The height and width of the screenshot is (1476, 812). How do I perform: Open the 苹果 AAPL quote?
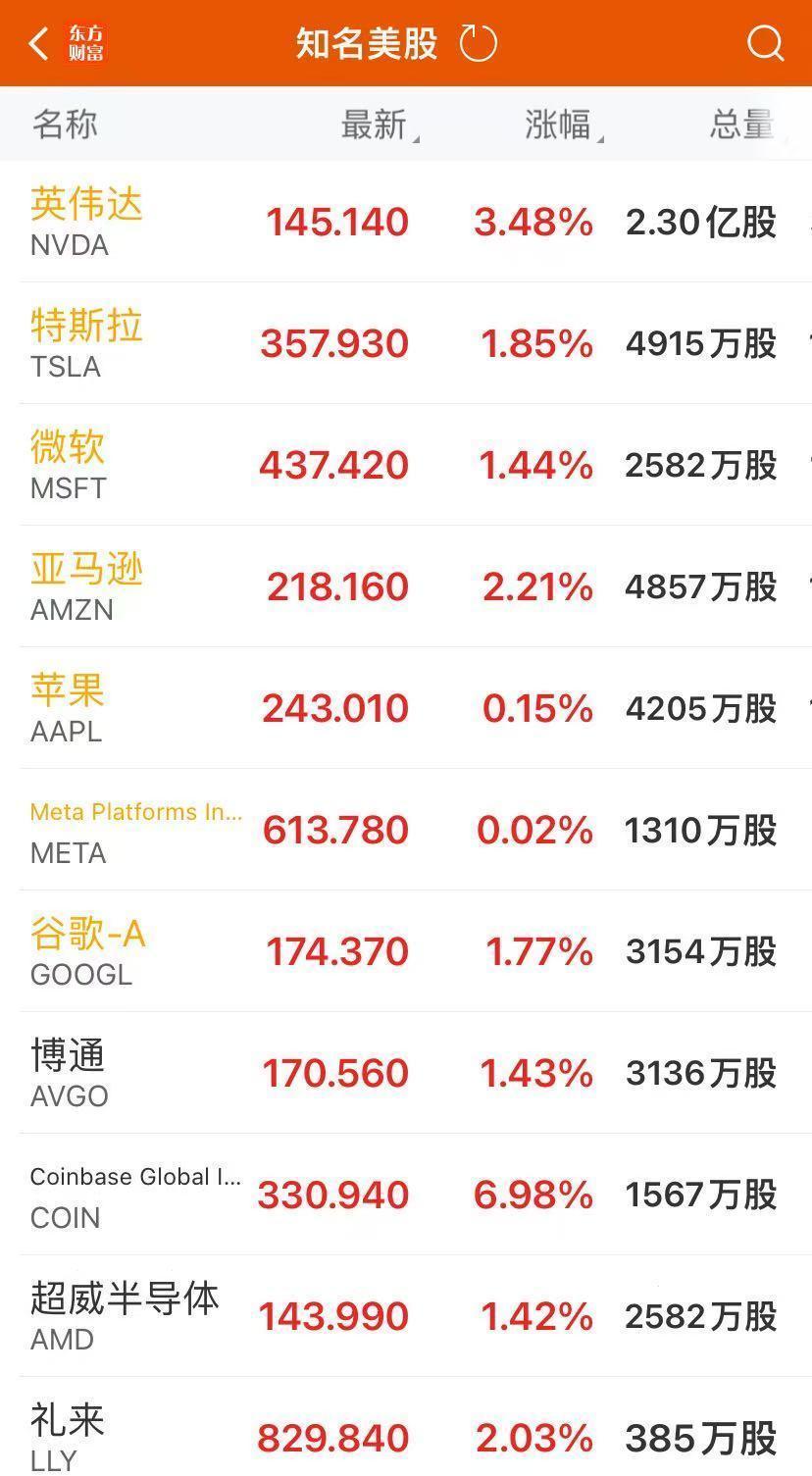pyautogui.click(x=294, y=707)
